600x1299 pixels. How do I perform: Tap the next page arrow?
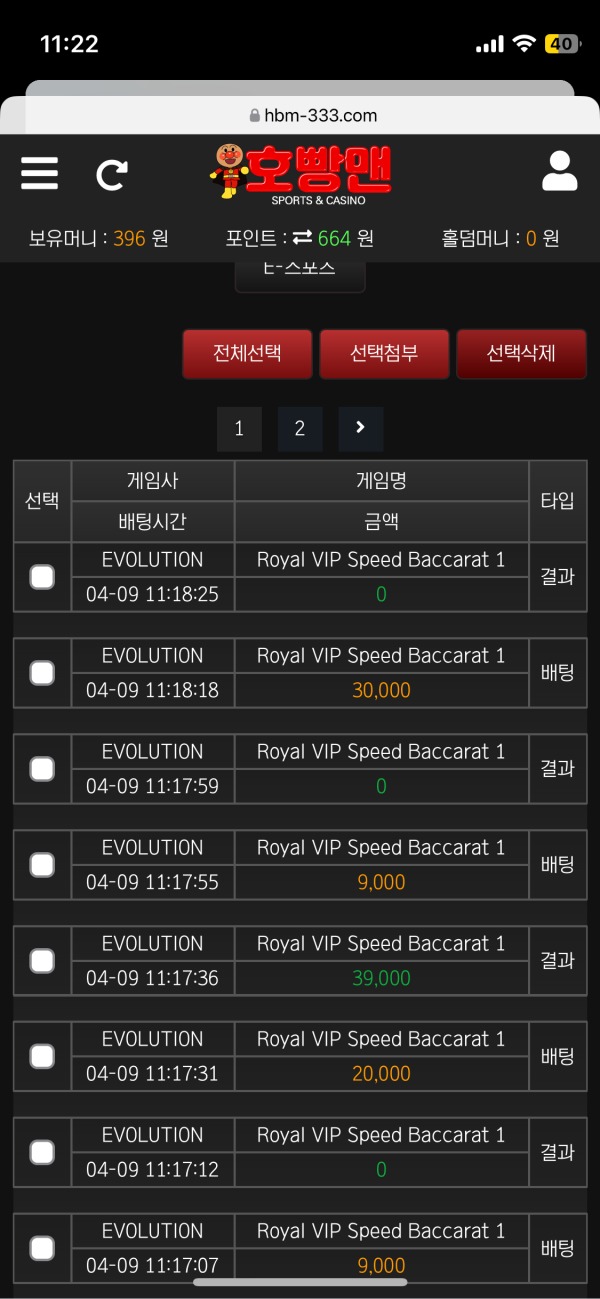tap(360, 429)
